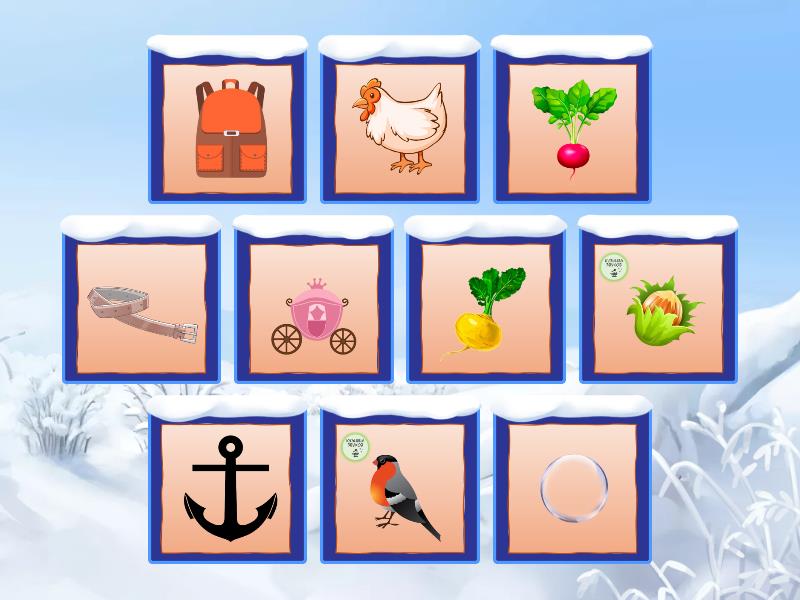Open the leather belt card
800x600 pixels.
pyautogui.click(x=142, y=308)
